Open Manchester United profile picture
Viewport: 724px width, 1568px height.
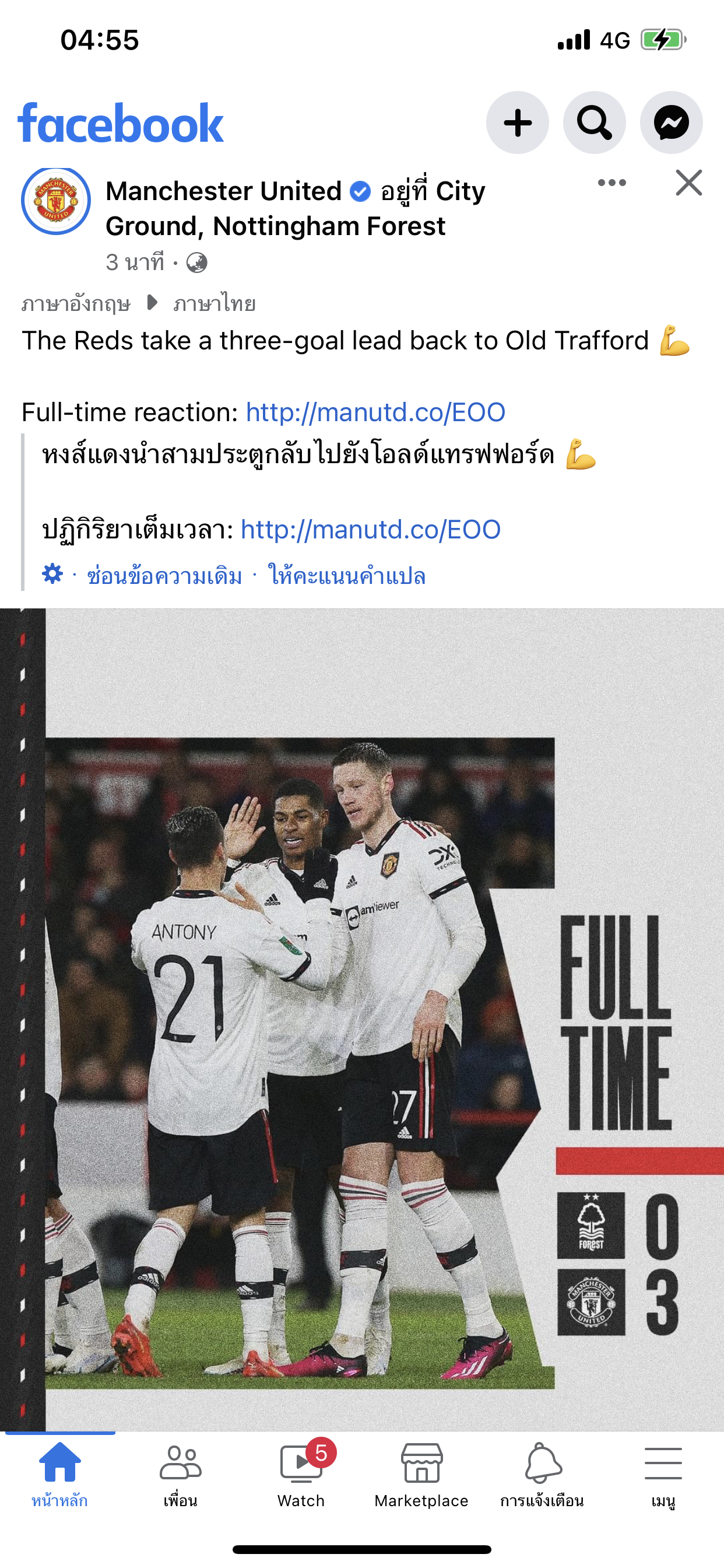click(56, 201)
